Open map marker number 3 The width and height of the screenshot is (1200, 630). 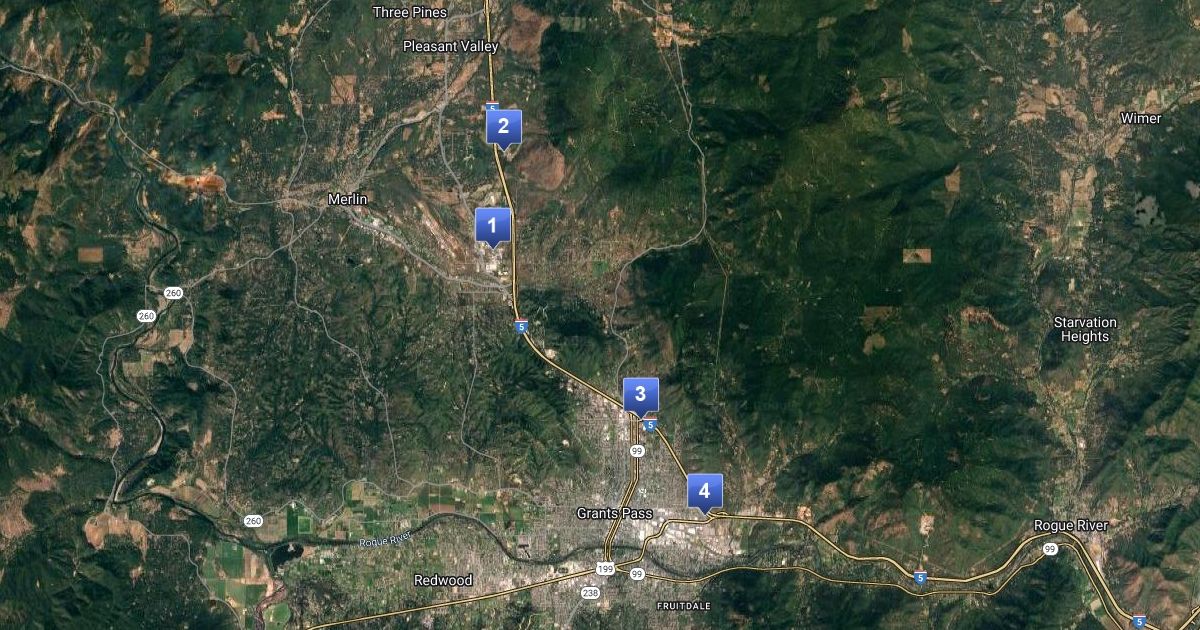pos(640,395)
